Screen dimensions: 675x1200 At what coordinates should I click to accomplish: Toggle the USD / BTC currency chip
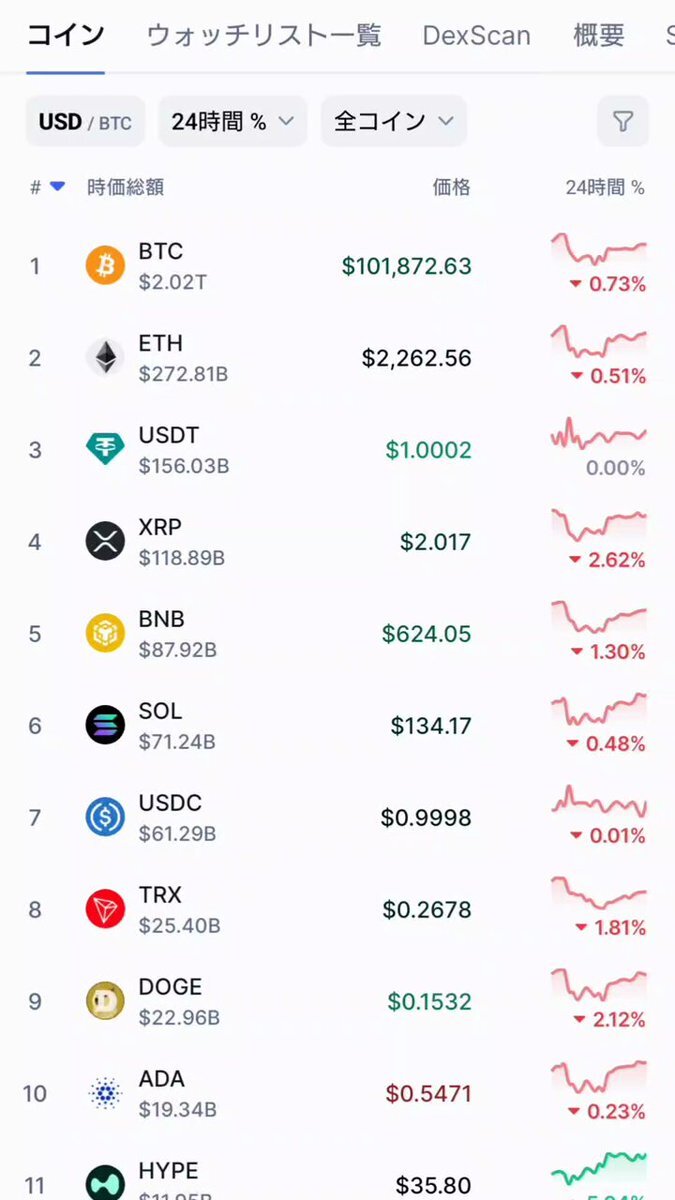click(x=85, y=122)
